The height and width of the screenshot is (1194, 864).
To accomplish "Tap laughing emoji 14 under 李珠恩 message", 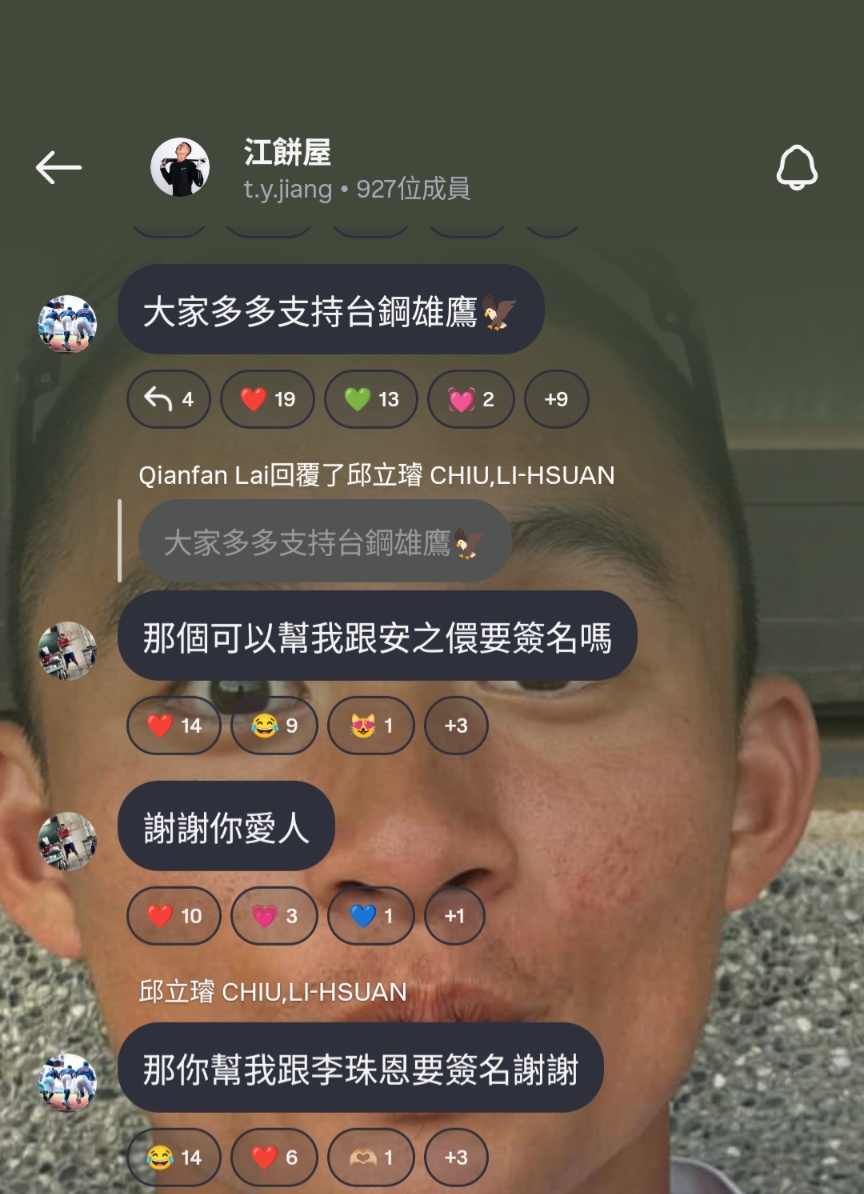I will [174, 1158].
